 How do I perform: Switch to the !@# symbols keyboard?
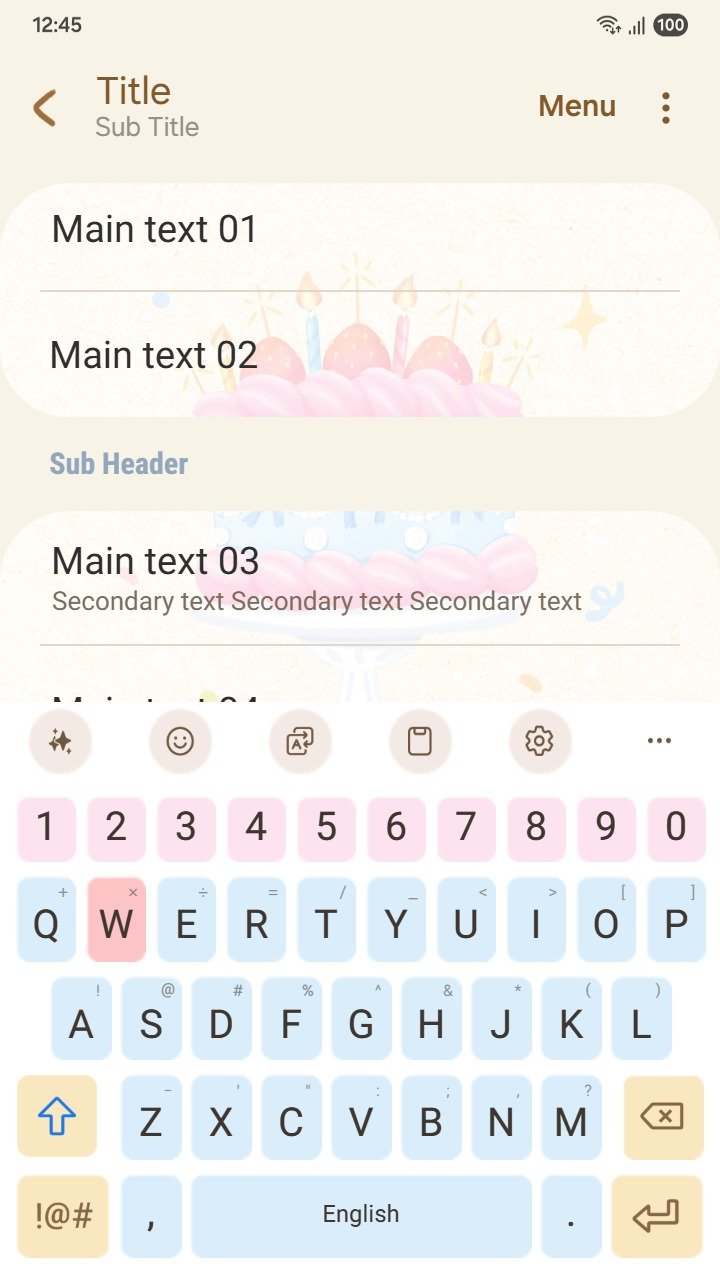(x=63, y=1216)
